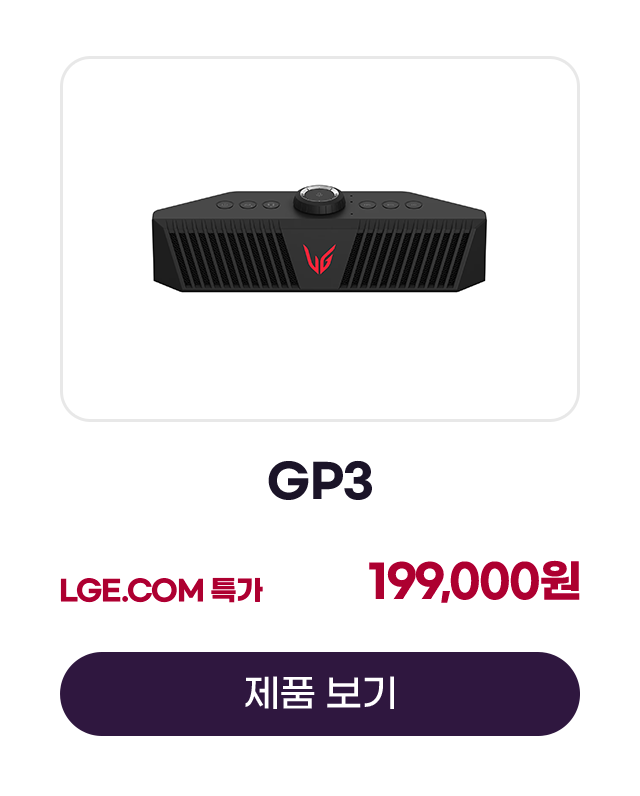Tap the 제품 보기 button
This screenshot has height=796, width=640.
tap(320, 694)
